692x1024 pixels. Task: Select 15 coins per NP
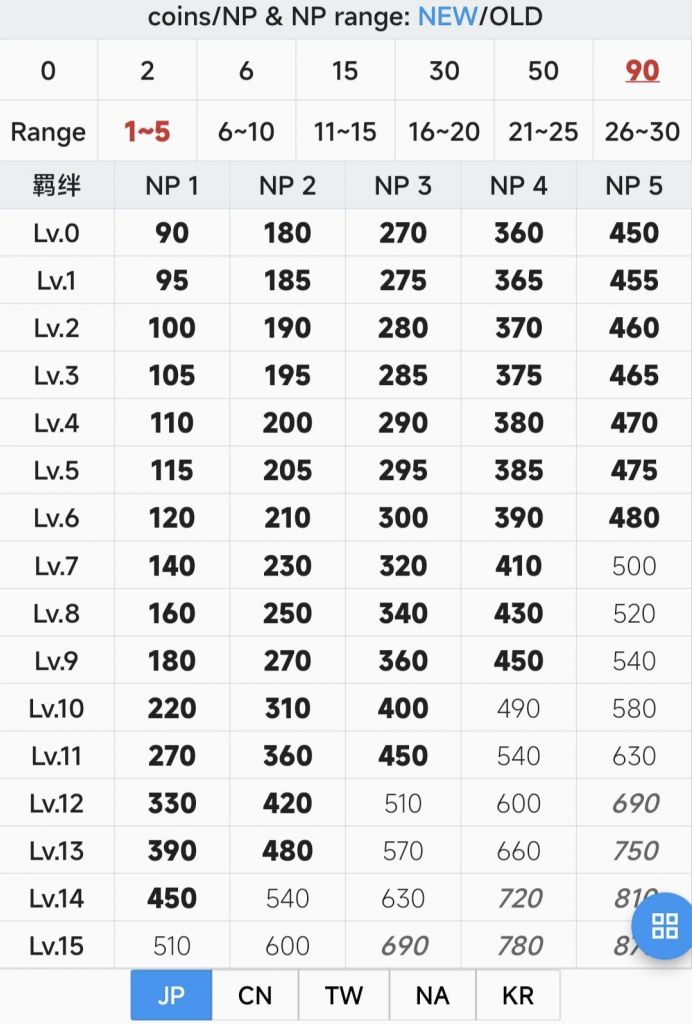pyautogui.click(x=345, y=70)
